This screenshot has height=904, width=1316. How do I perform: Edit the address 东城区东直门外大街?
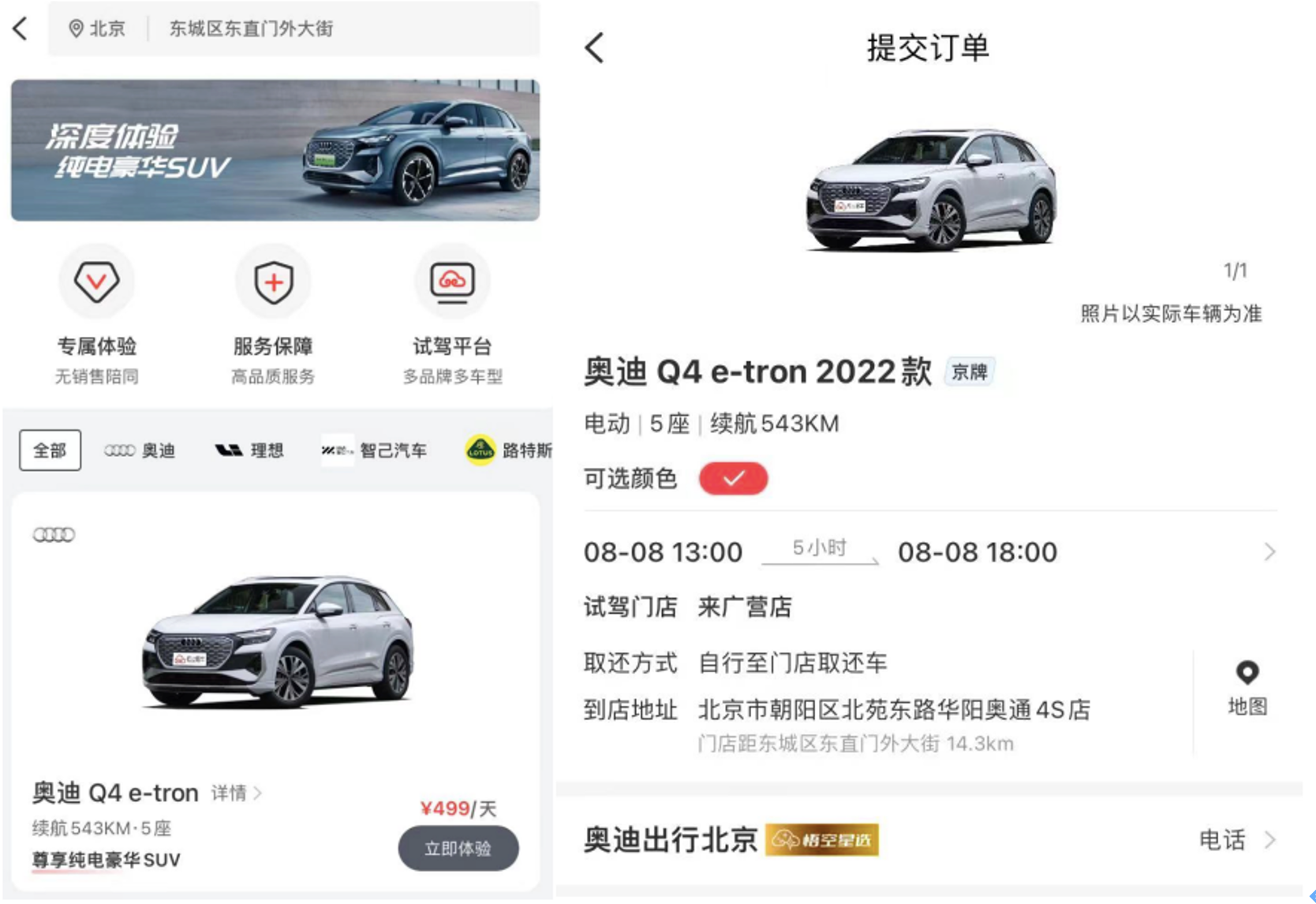click(251, 29)
